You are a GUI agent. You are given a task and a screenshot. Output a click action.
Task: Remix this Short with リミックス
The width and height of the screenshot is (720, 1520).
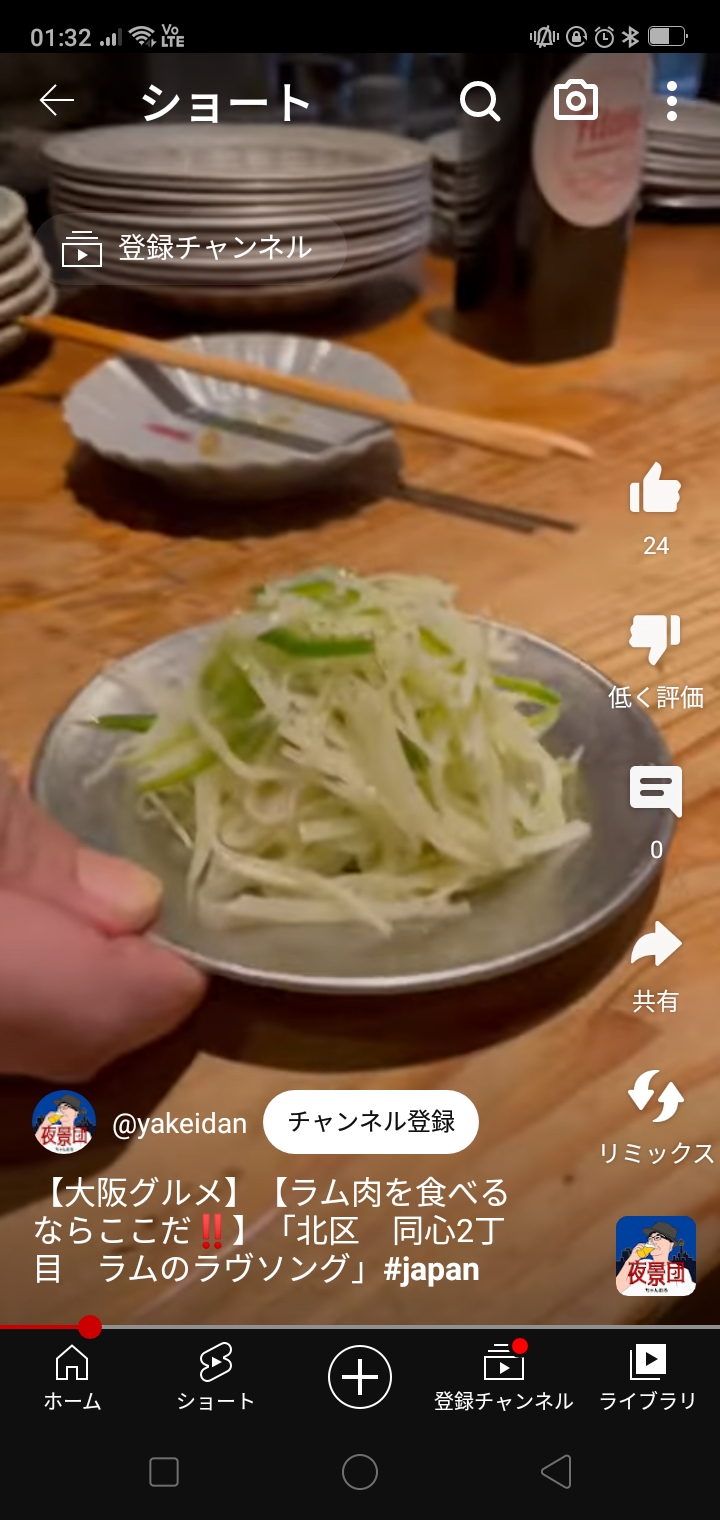click(x=655, y=1097)
